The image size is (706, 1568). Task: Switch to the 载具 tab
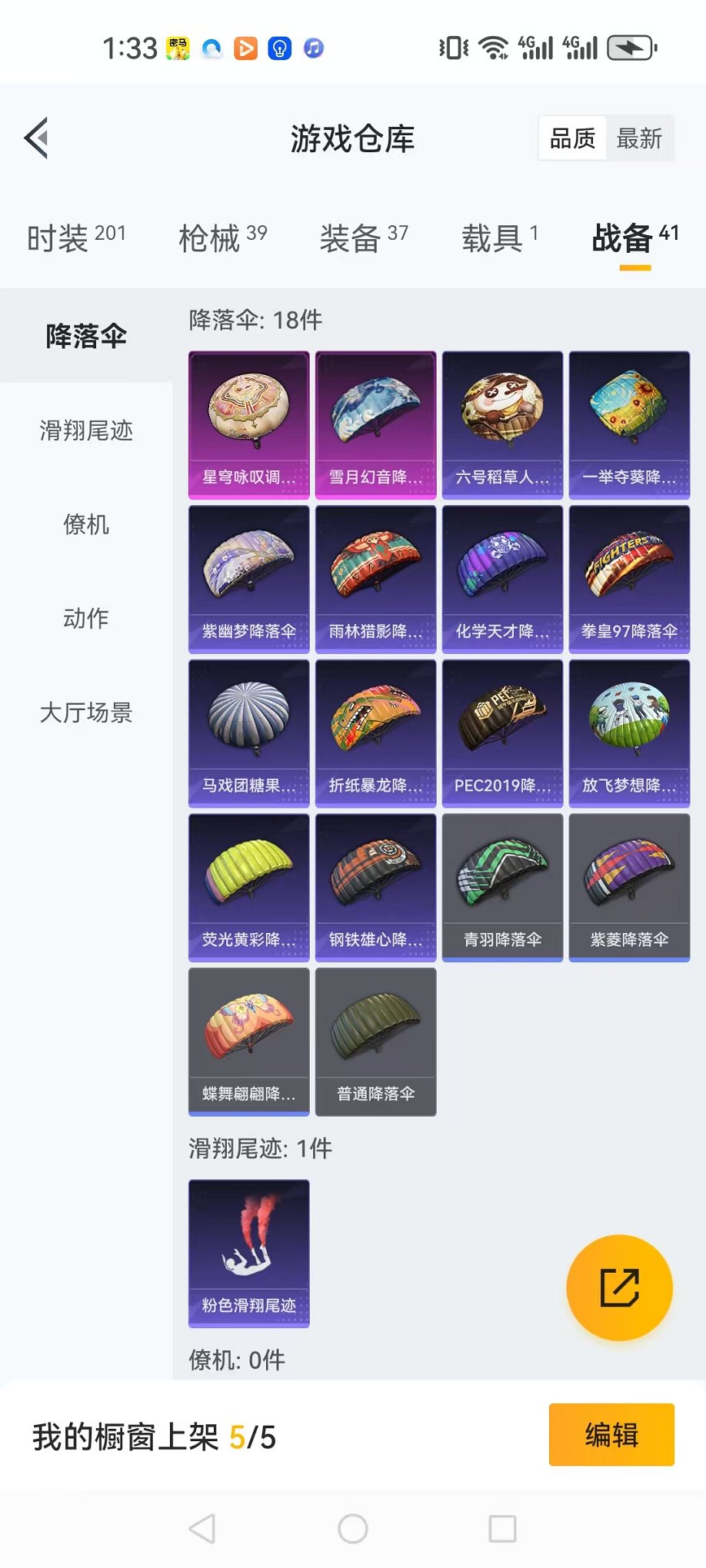coord(499,238)
